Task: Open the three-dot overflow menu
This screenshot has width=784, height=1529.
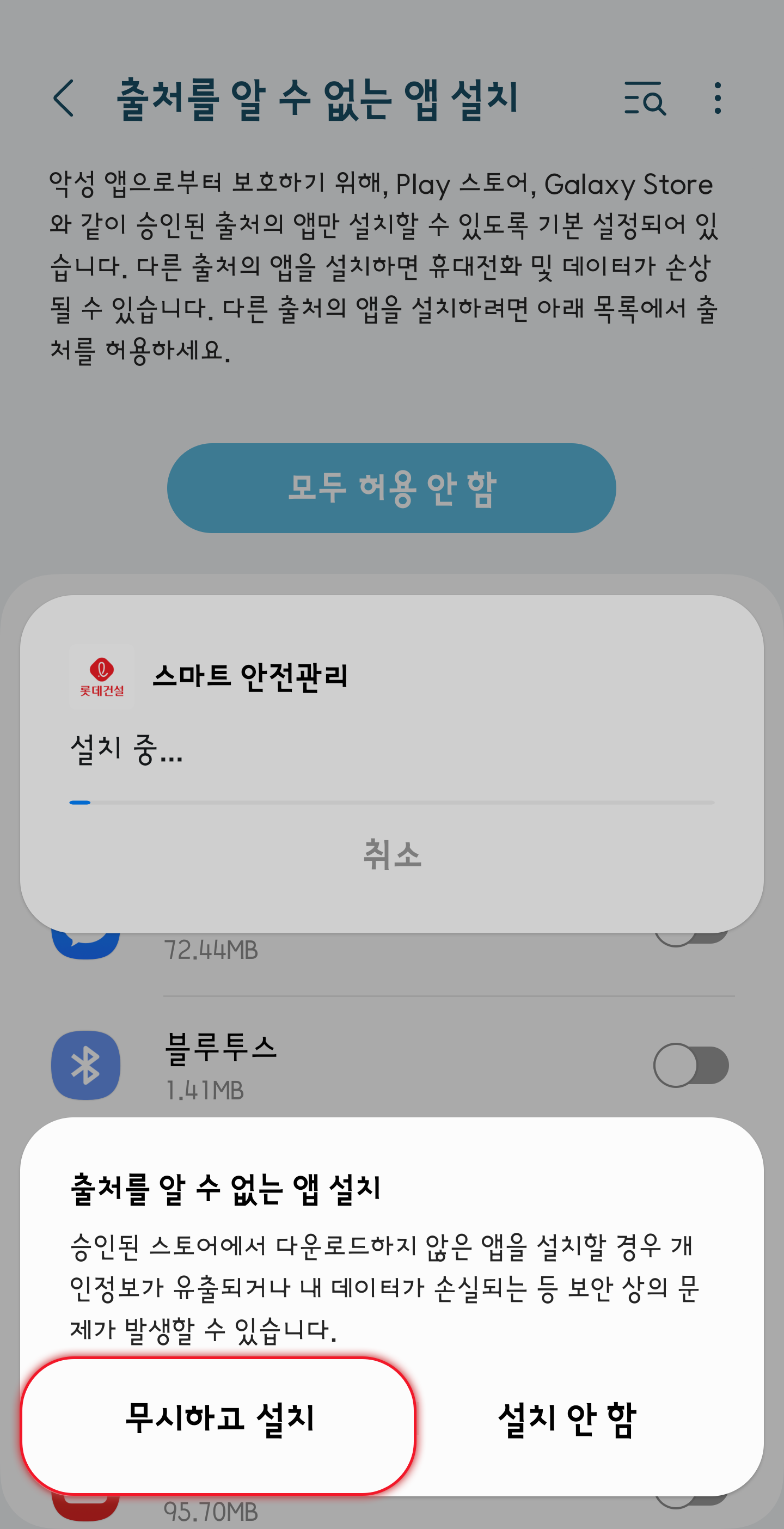Action: coord(718,99)
